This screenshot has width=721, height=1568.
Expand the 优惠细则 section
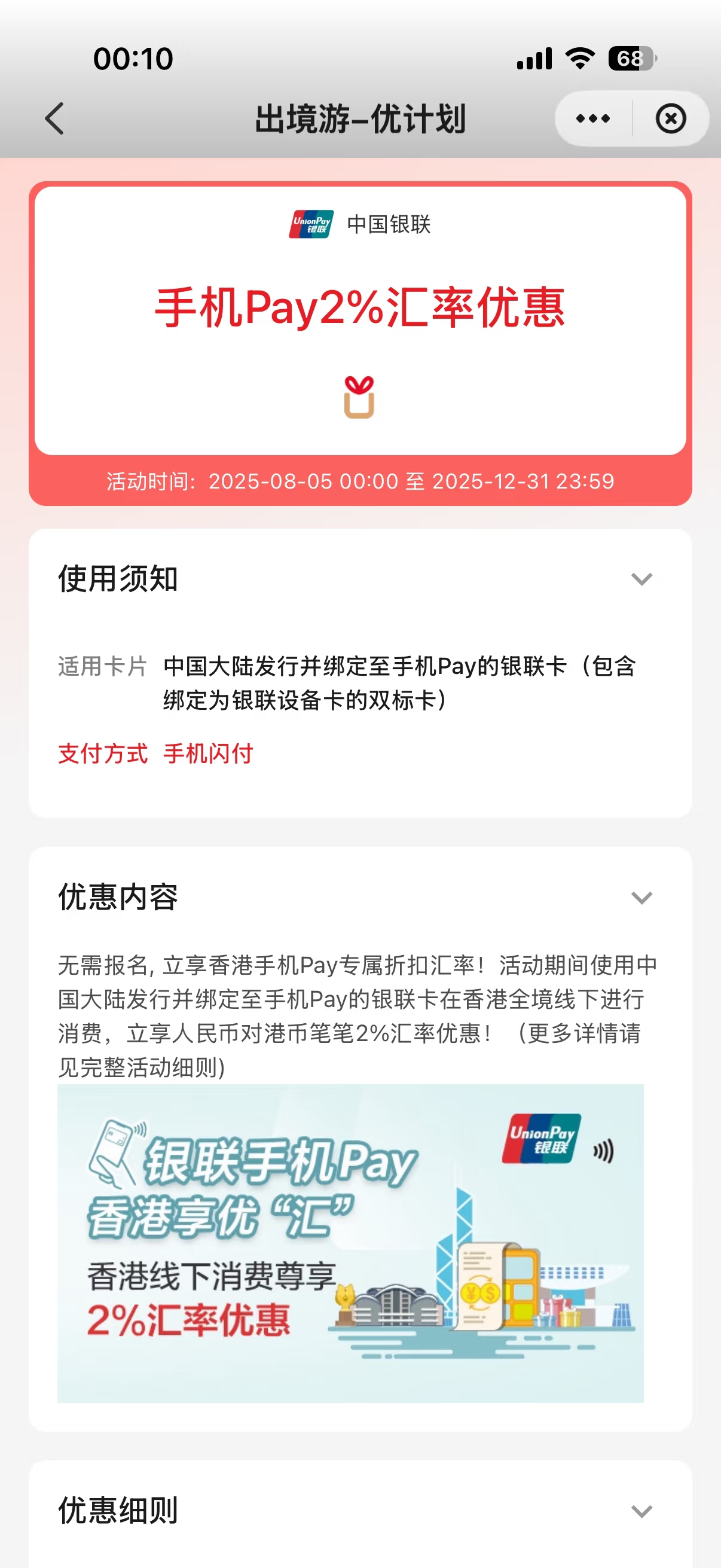pyautogui.click(x=641, y=1511)
